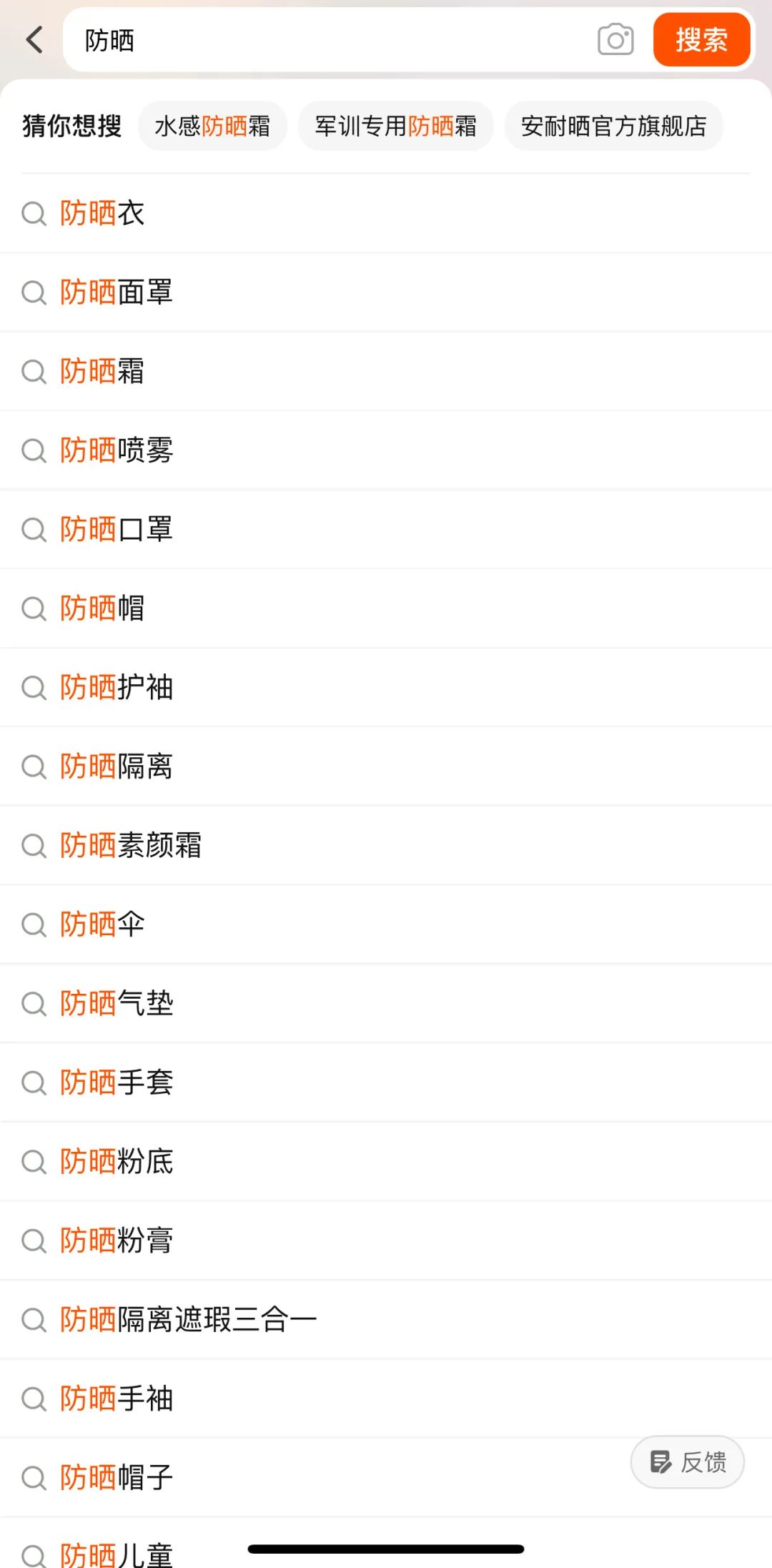Screen dimensions: 772x1568
Task: Select the 军训专用防晒霜 suggestion chip
Action: pyautogui.click(x=395, y=126)
